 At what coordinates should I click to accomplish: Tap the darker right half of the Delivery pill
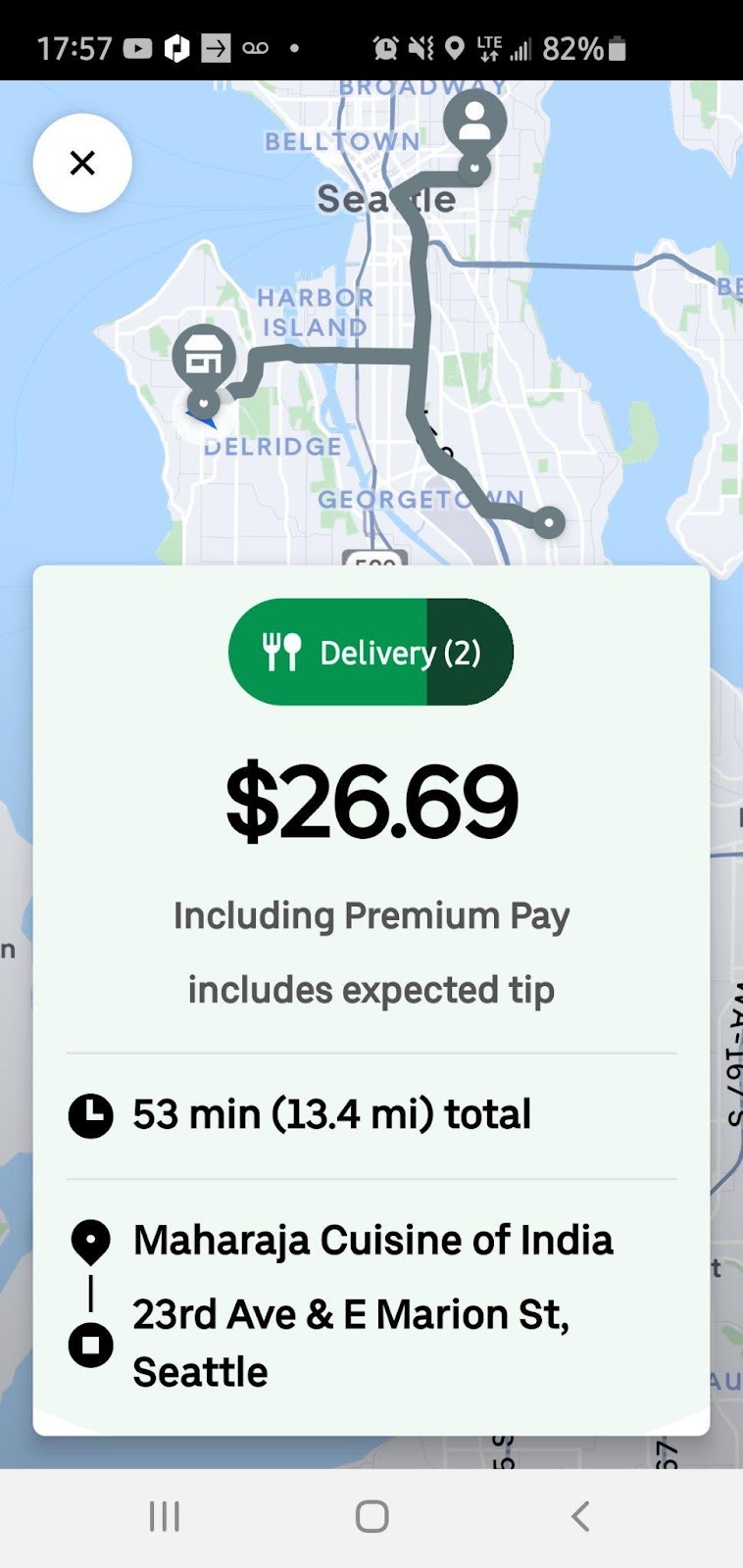coord(469,651)
